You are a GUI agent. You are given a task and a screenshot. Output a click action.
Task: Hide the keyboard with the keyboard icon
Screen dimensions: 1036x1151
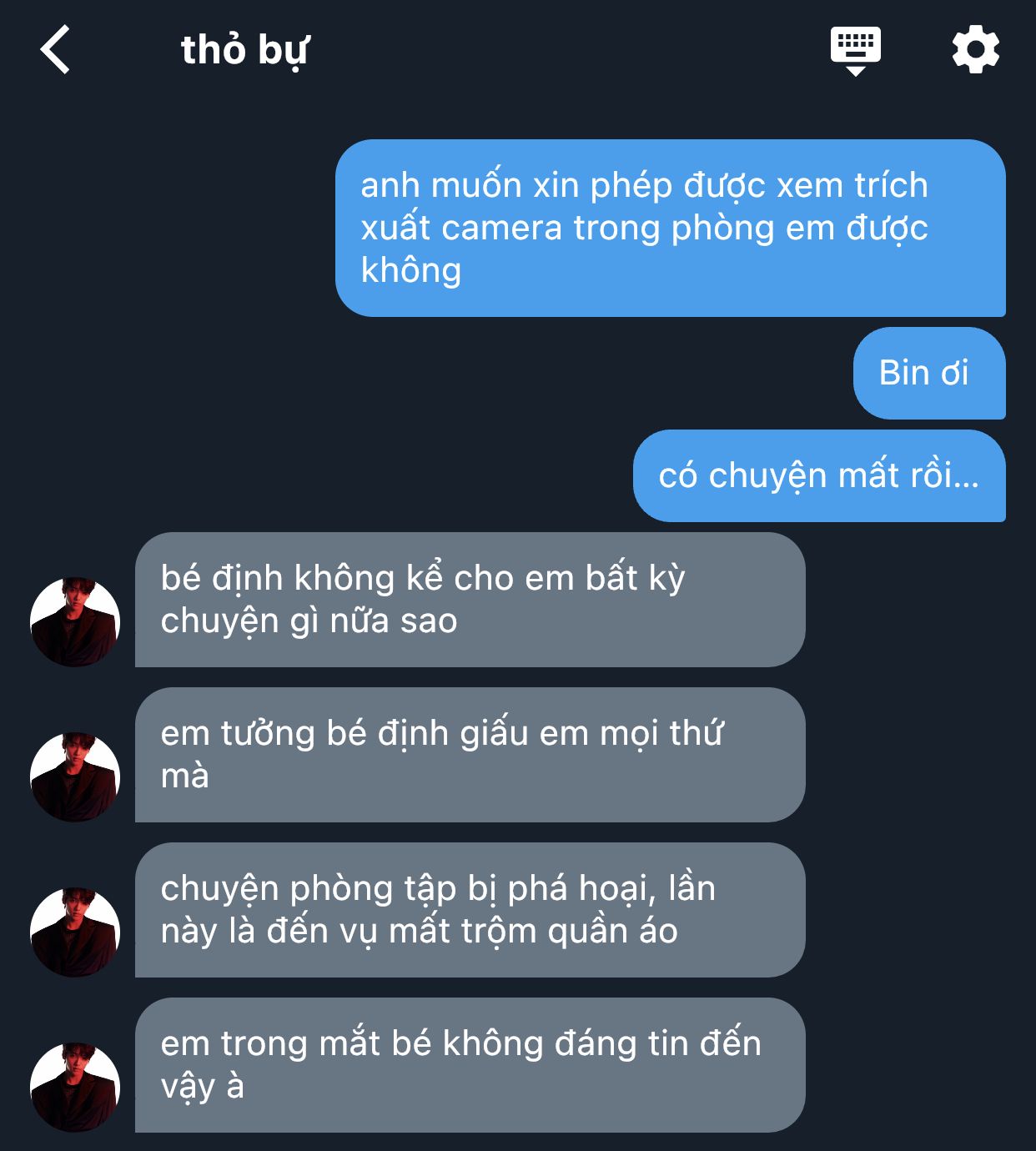pos(855,50)
